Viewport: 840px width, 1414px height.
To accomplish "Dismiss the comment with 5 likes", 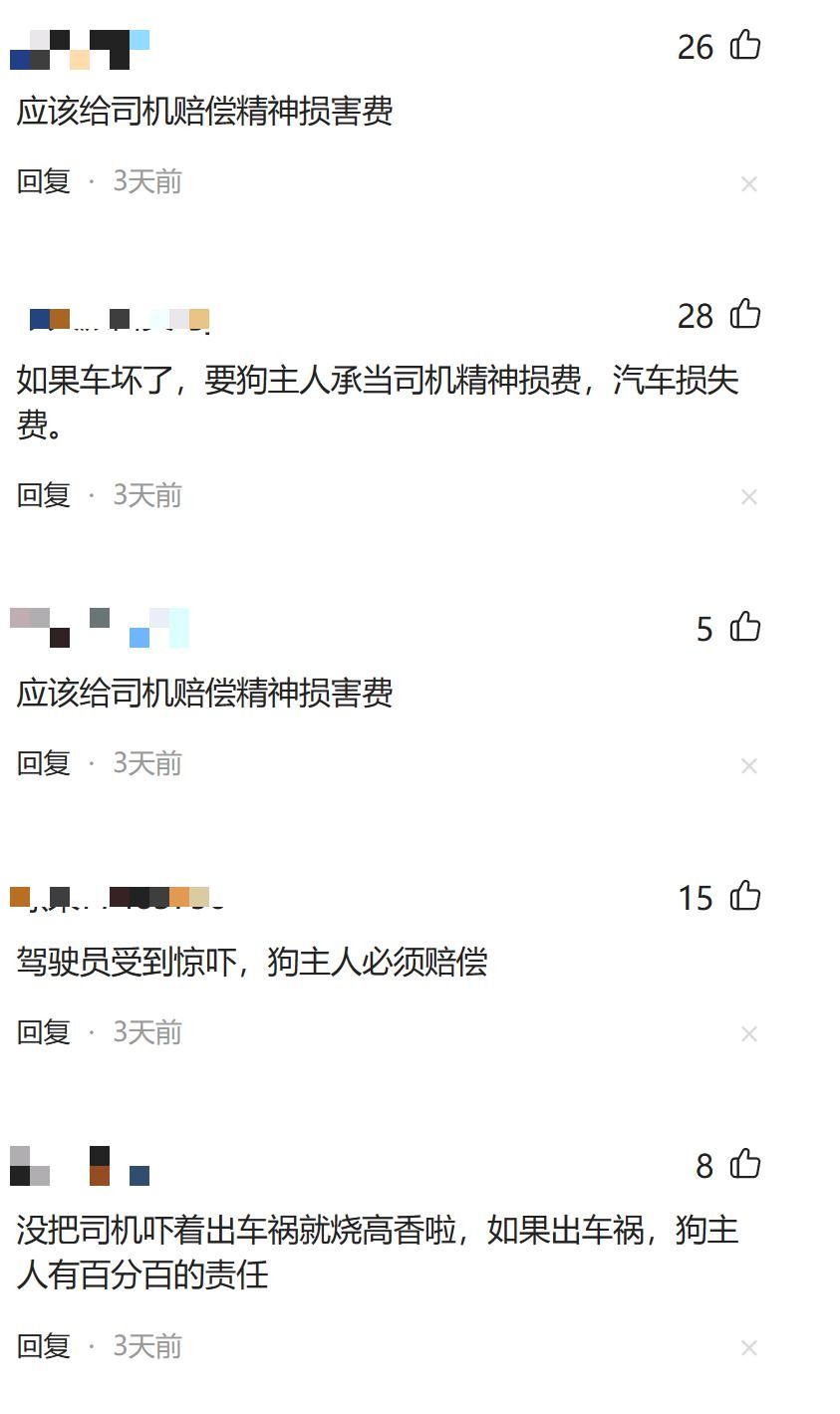I will pos(749,765).
